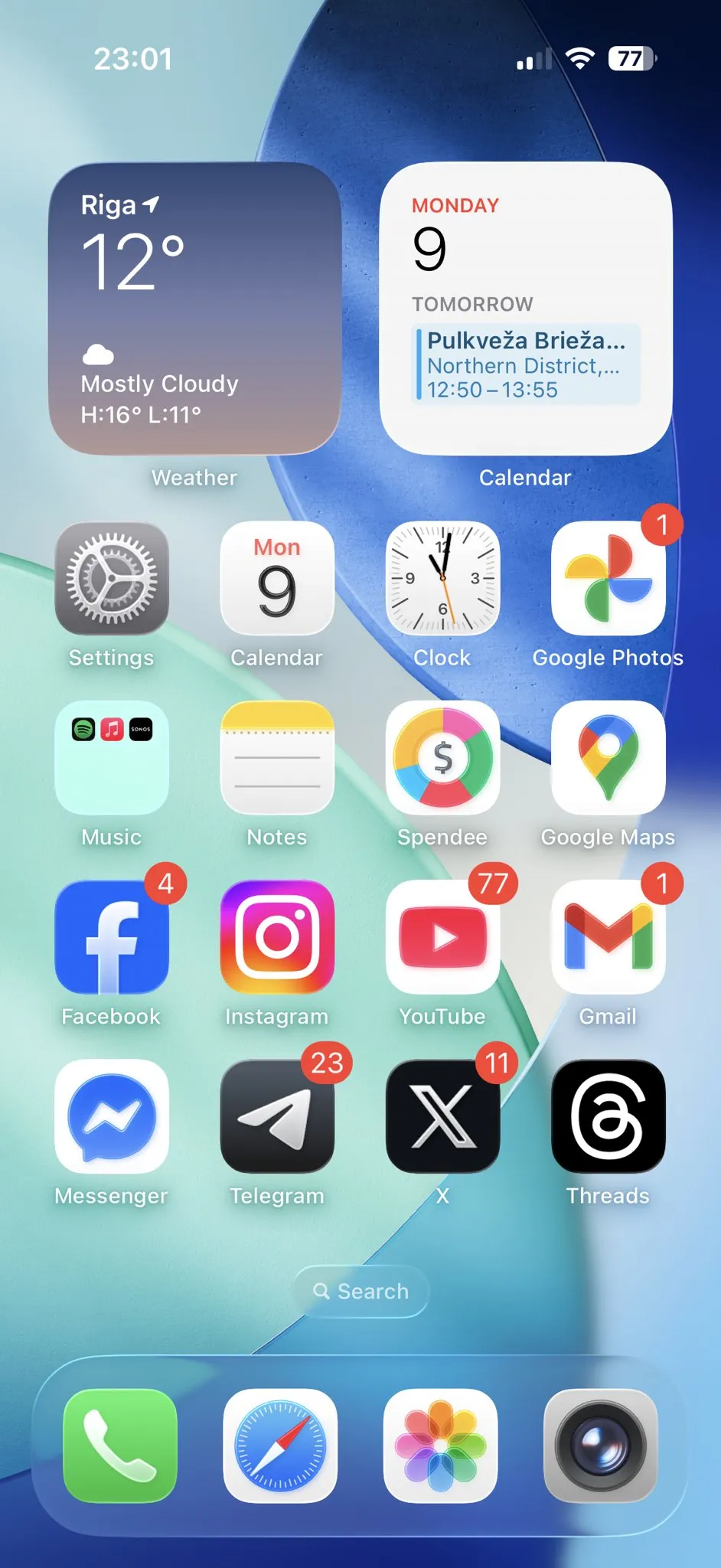Launch Instagram
The height and width of the screenshot is (1568, 721).
pyautogui.click(x=277, y=937)
